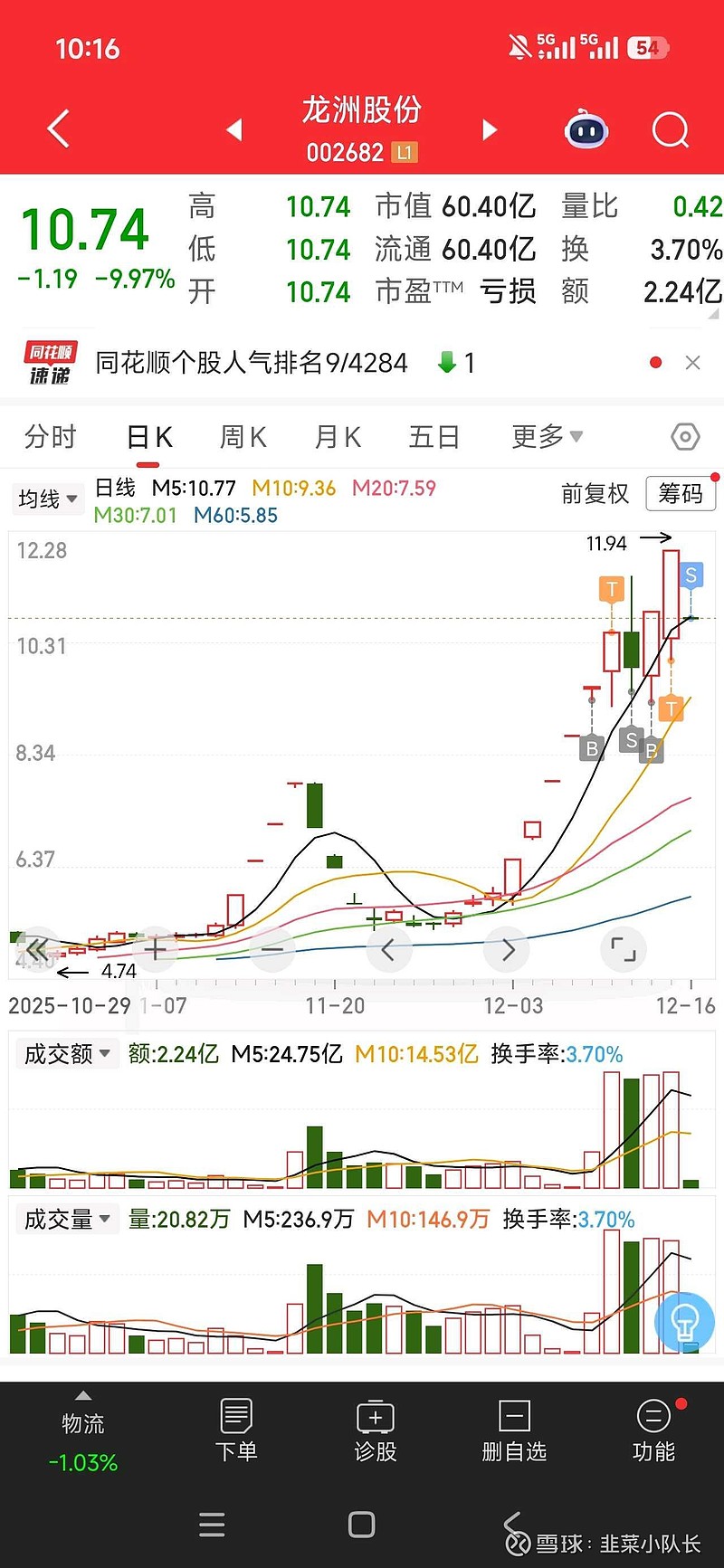This screenshot has width=724, height=1568.
Task: Open the 成交额 turnover indicator dropdown
Action: click(x=67, y=1053)
